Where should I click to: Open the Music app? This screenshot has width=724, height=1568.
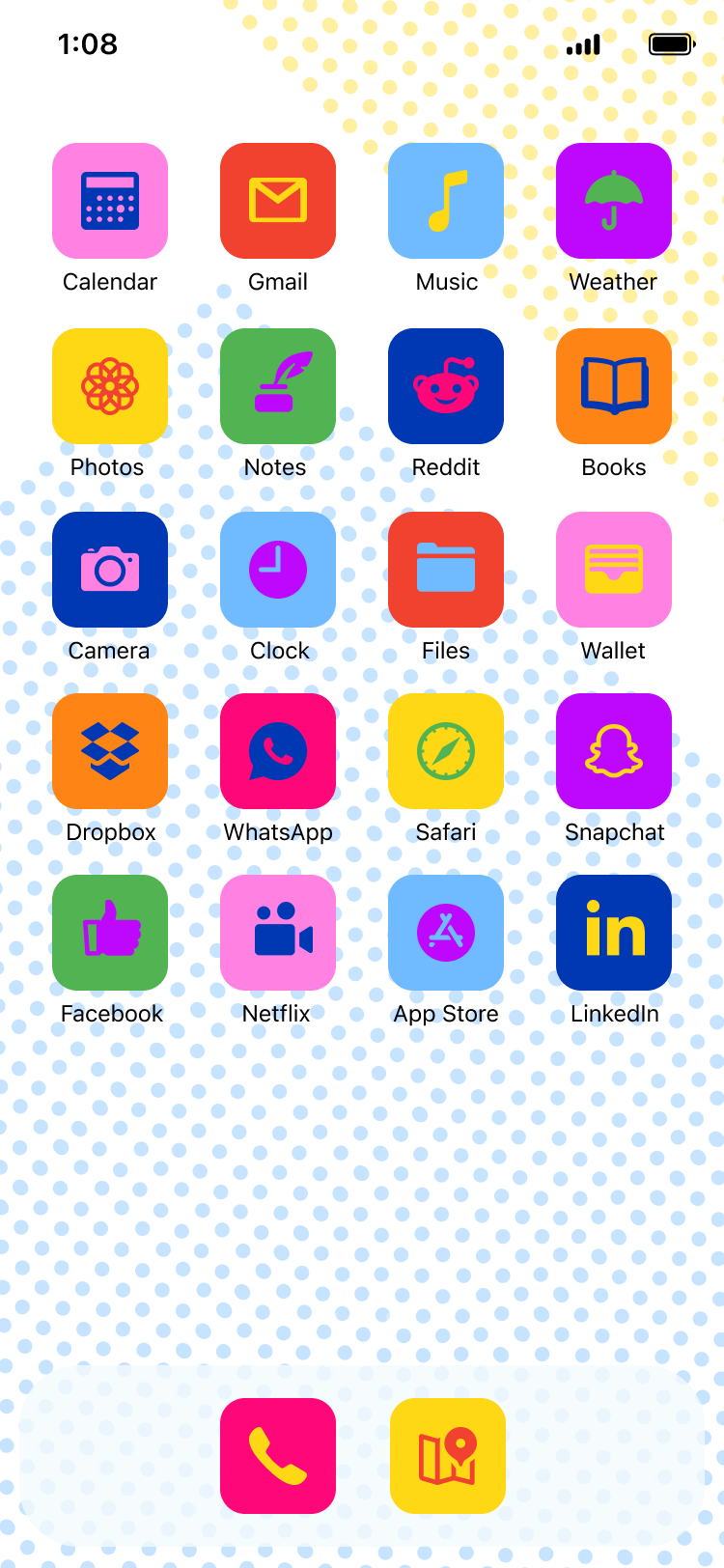coord(446,201)
